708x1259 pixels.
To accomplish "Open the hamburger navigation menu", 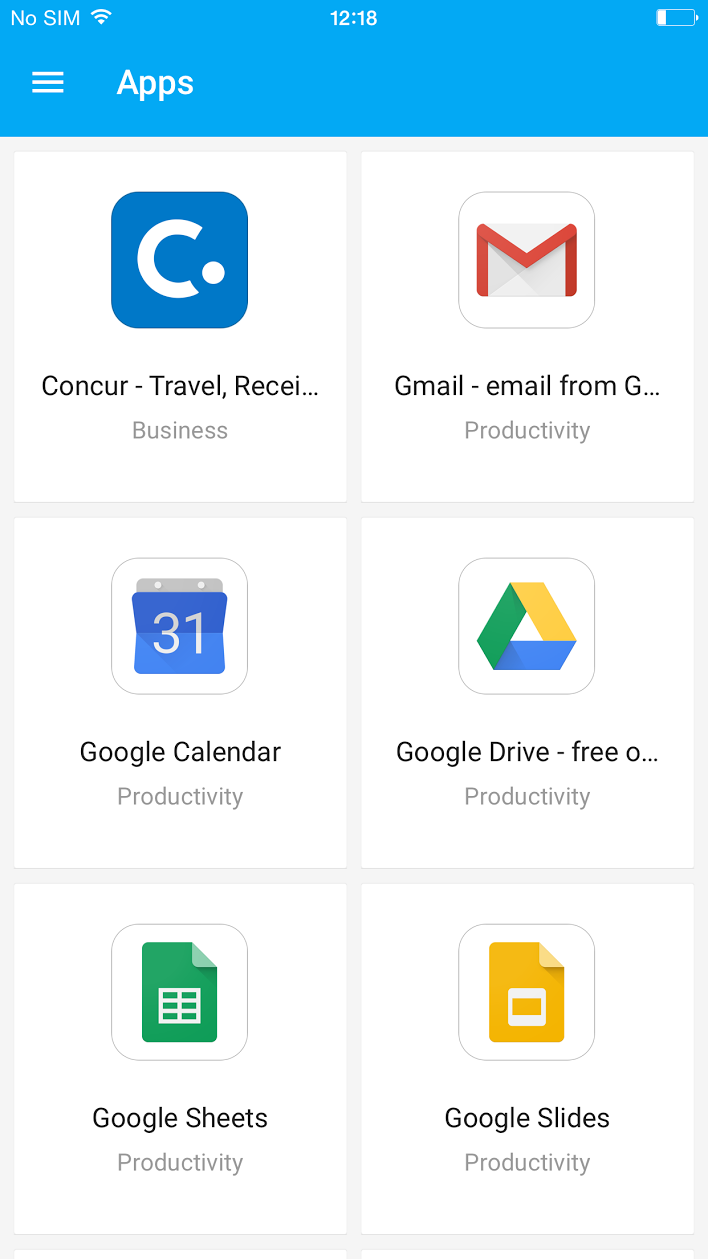I will pyautogui.click(x=48, y=83).
